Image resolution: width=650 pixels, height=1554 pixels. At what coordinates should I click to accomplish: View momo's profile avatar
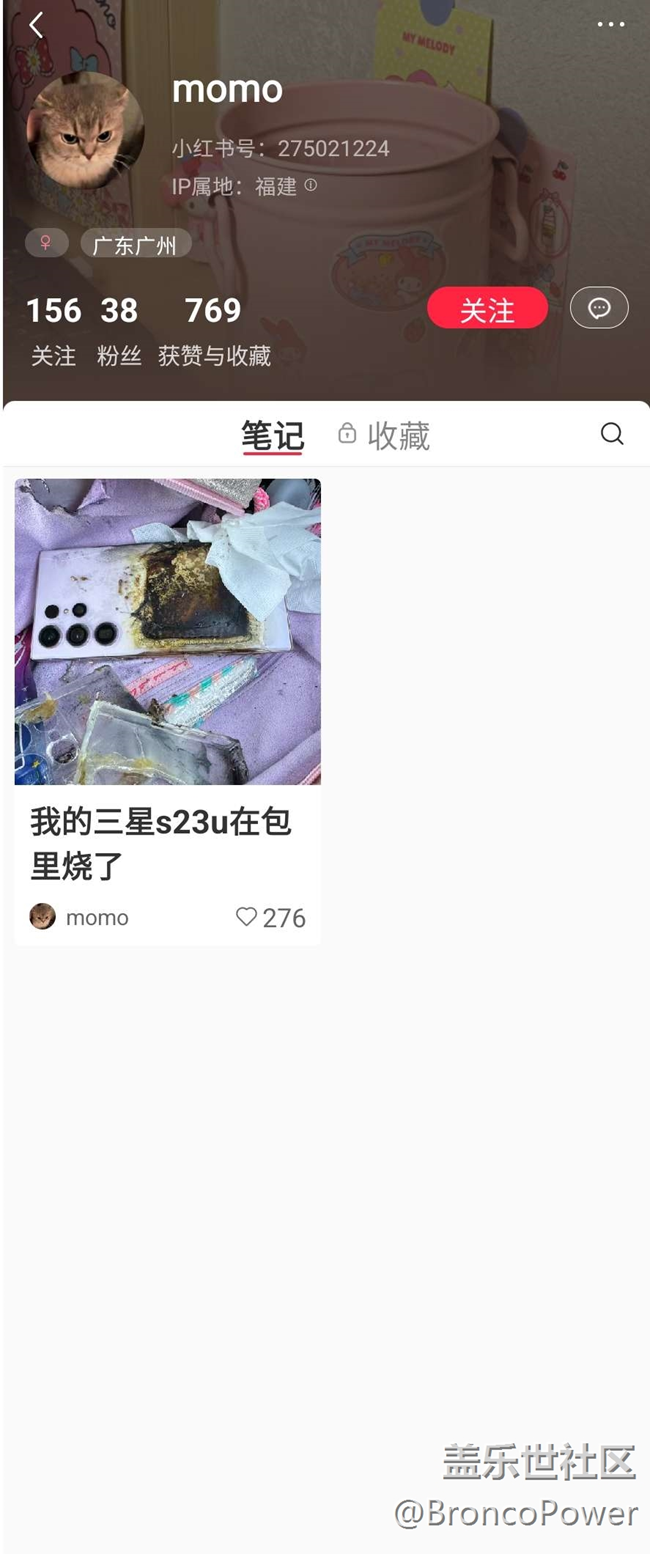coord(86,131)
